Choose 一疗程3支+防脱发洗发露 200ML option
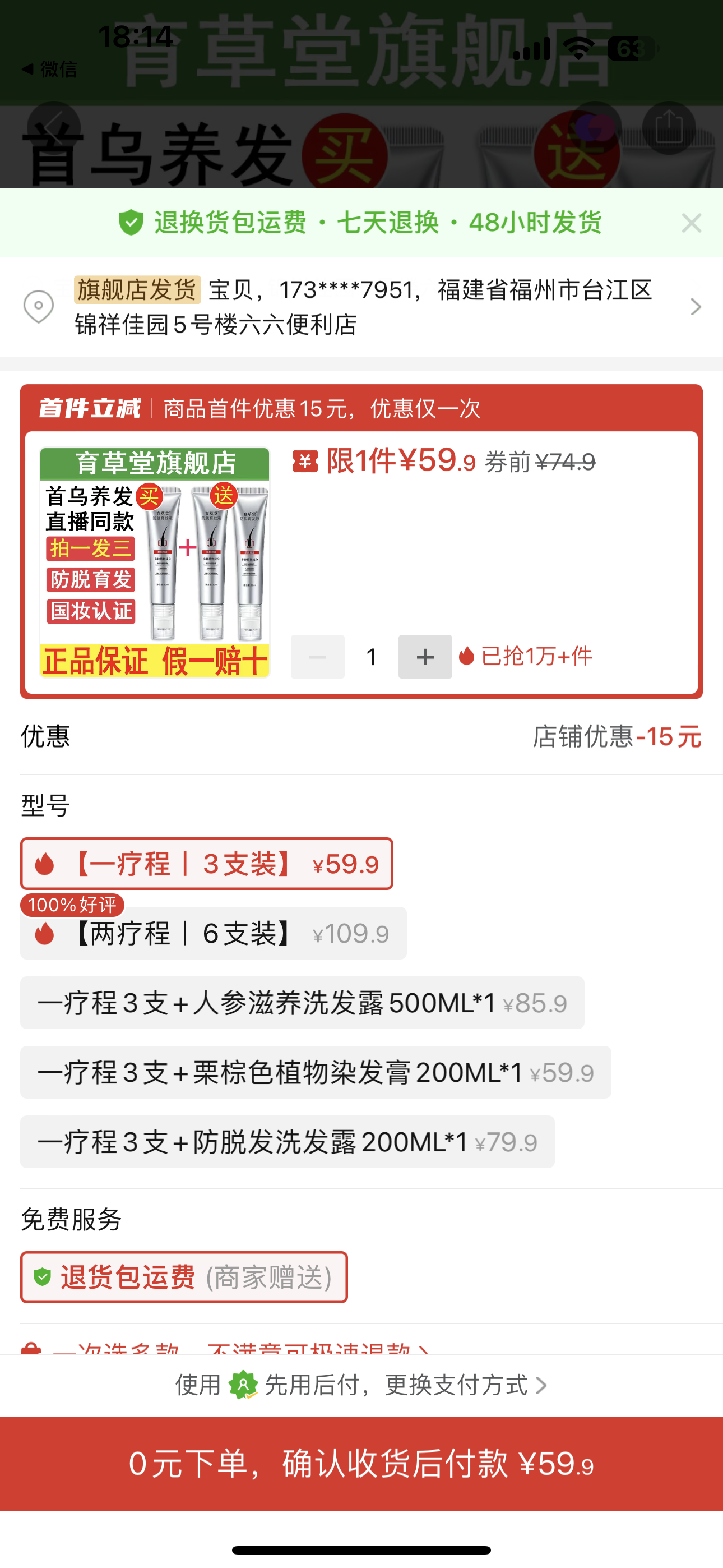The image size is (723, 1568). [x=288, y=1142]
